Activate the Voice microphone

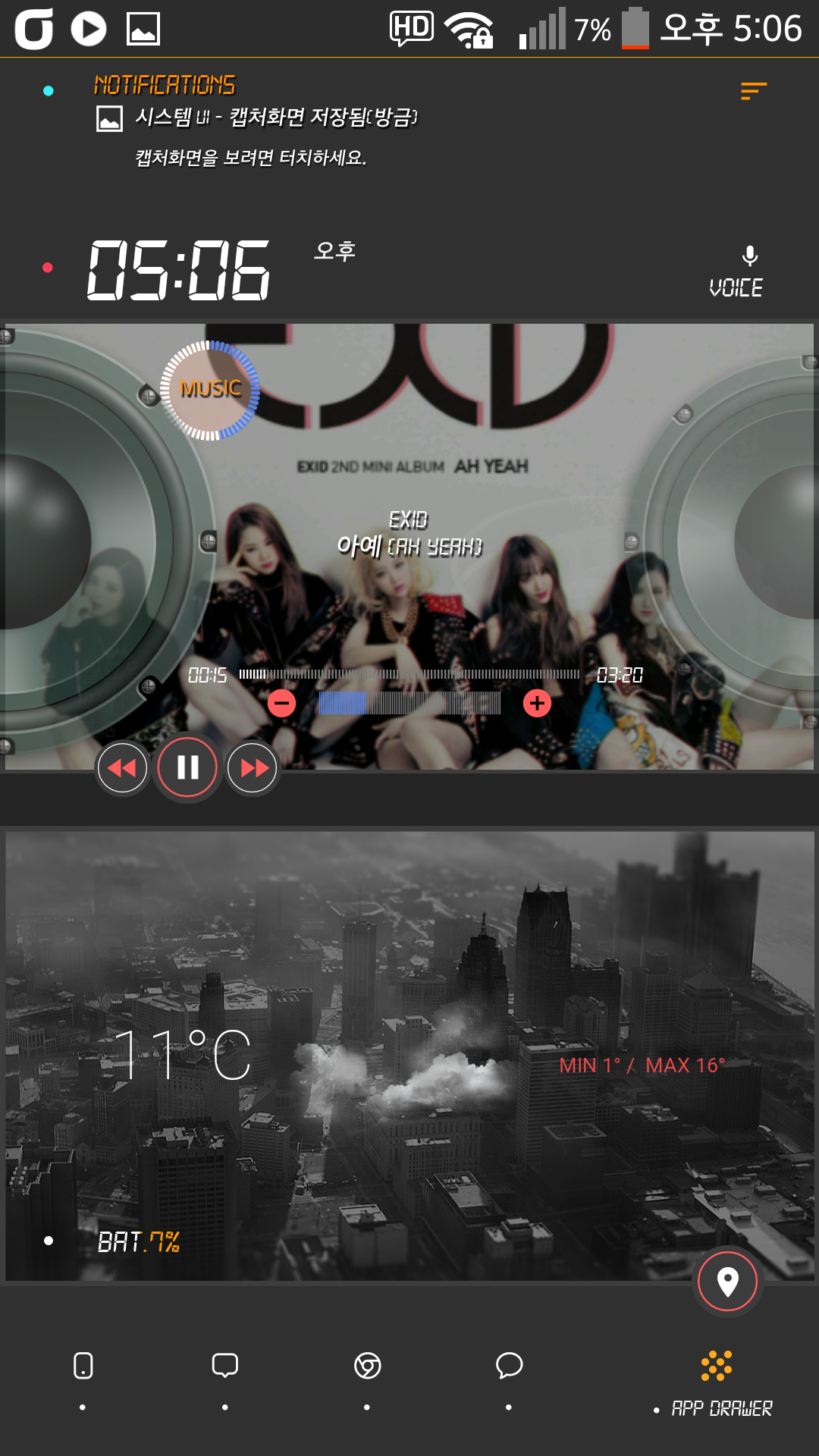click(x=749, y=257)
